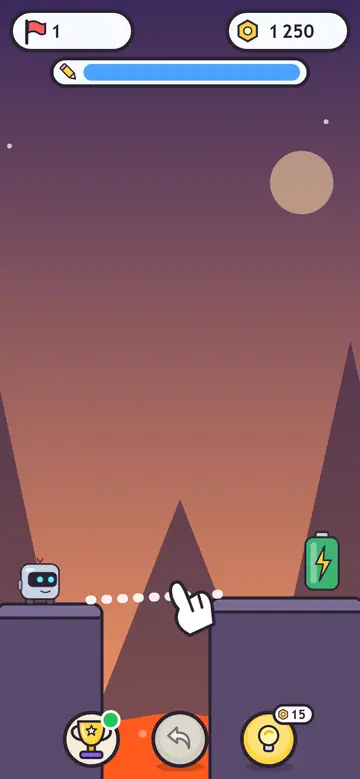Open the coin balance showing 1 250

[x=288, y=31]
